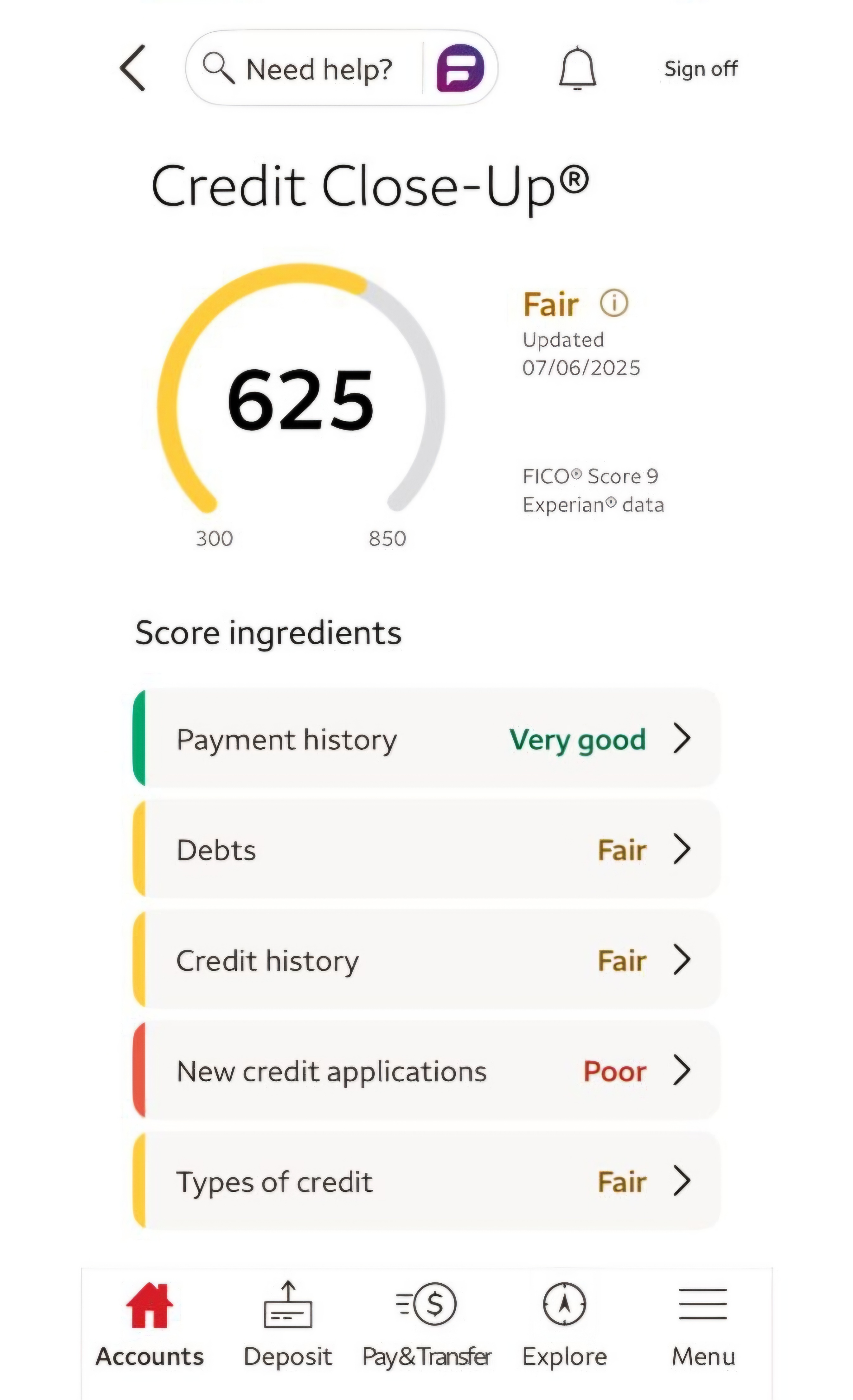Switch to the Deposit tab

[x=288, y=1324]
